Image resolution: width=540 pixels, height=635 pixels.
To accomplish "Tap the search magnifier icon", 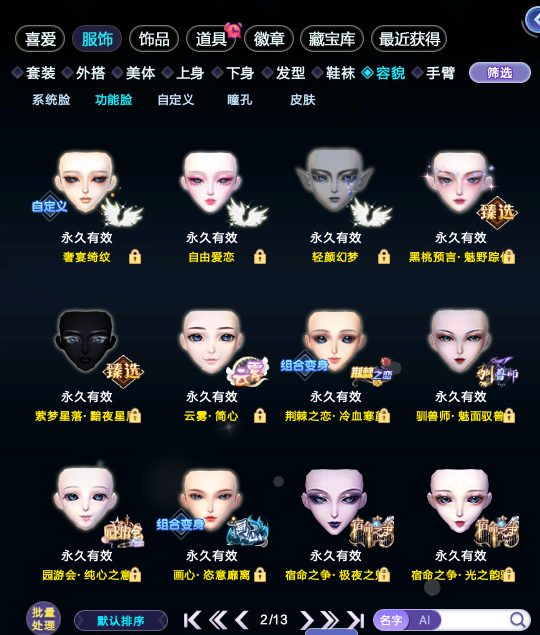I will [517, 620].
